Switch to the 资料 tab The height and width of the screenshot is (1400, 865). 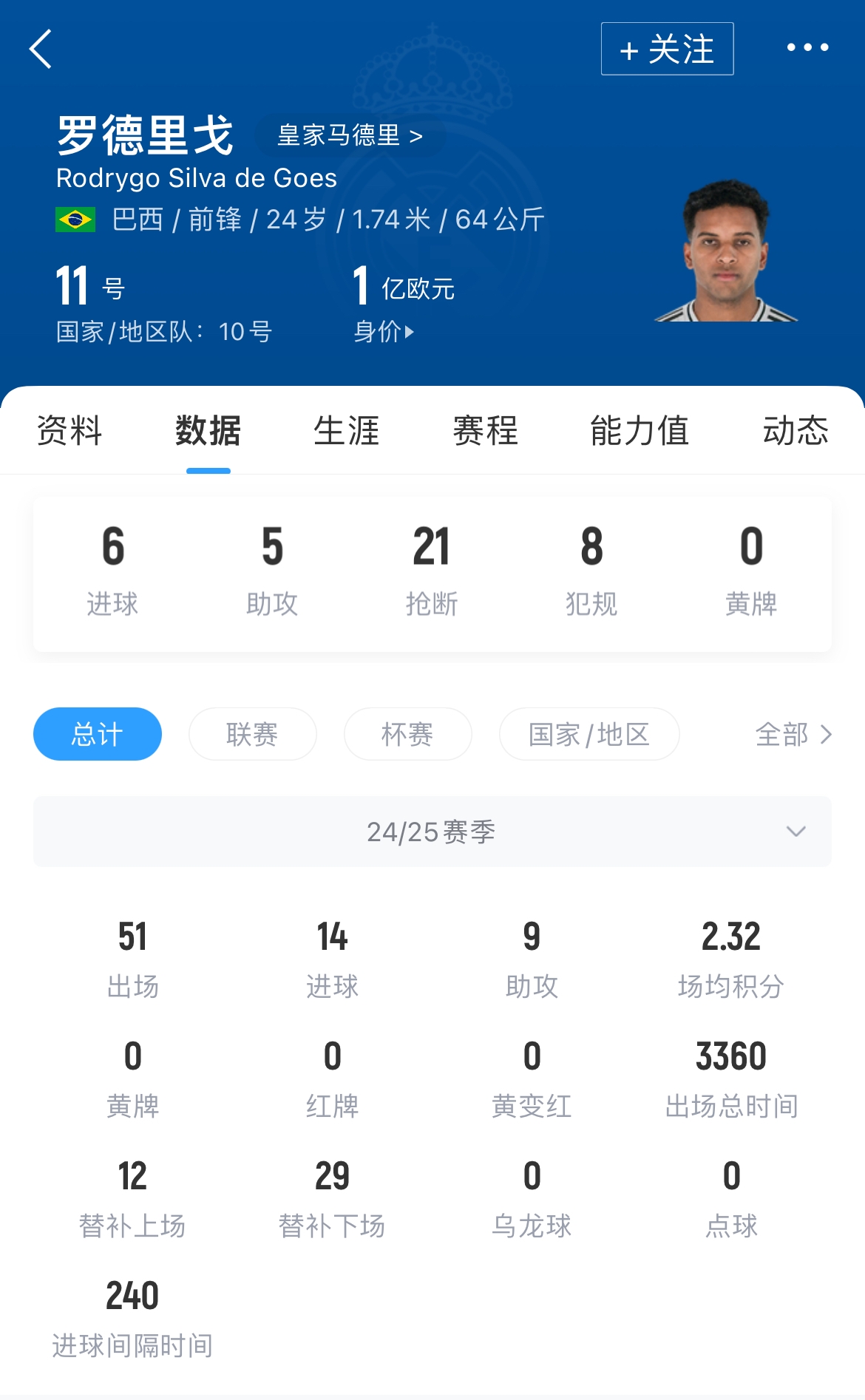click(x=69, y=431)
